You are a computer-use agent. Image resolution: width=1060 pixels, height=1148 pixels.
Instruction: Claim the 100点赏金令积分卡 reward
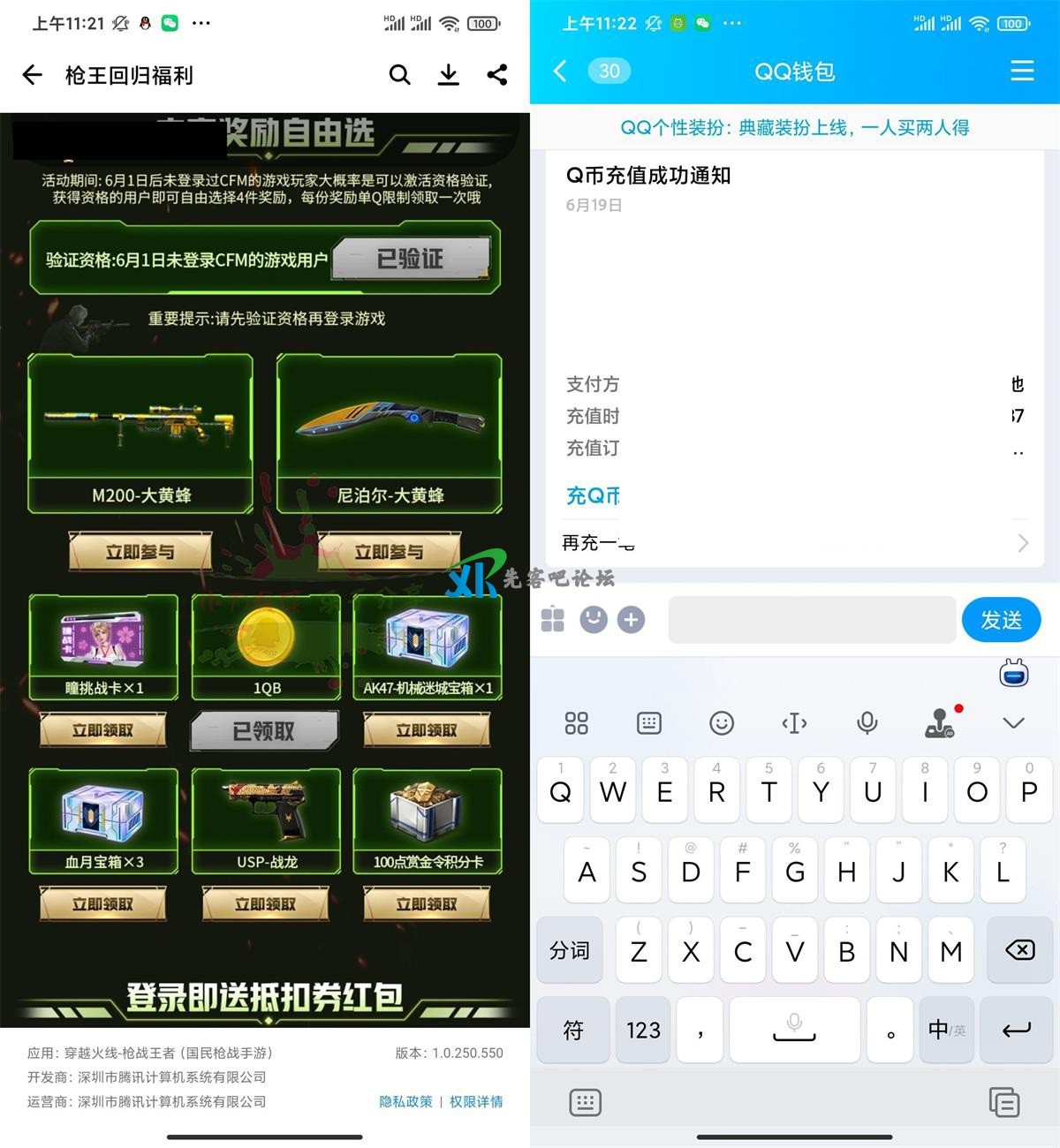pyautogui.click(x=427, y=904)
